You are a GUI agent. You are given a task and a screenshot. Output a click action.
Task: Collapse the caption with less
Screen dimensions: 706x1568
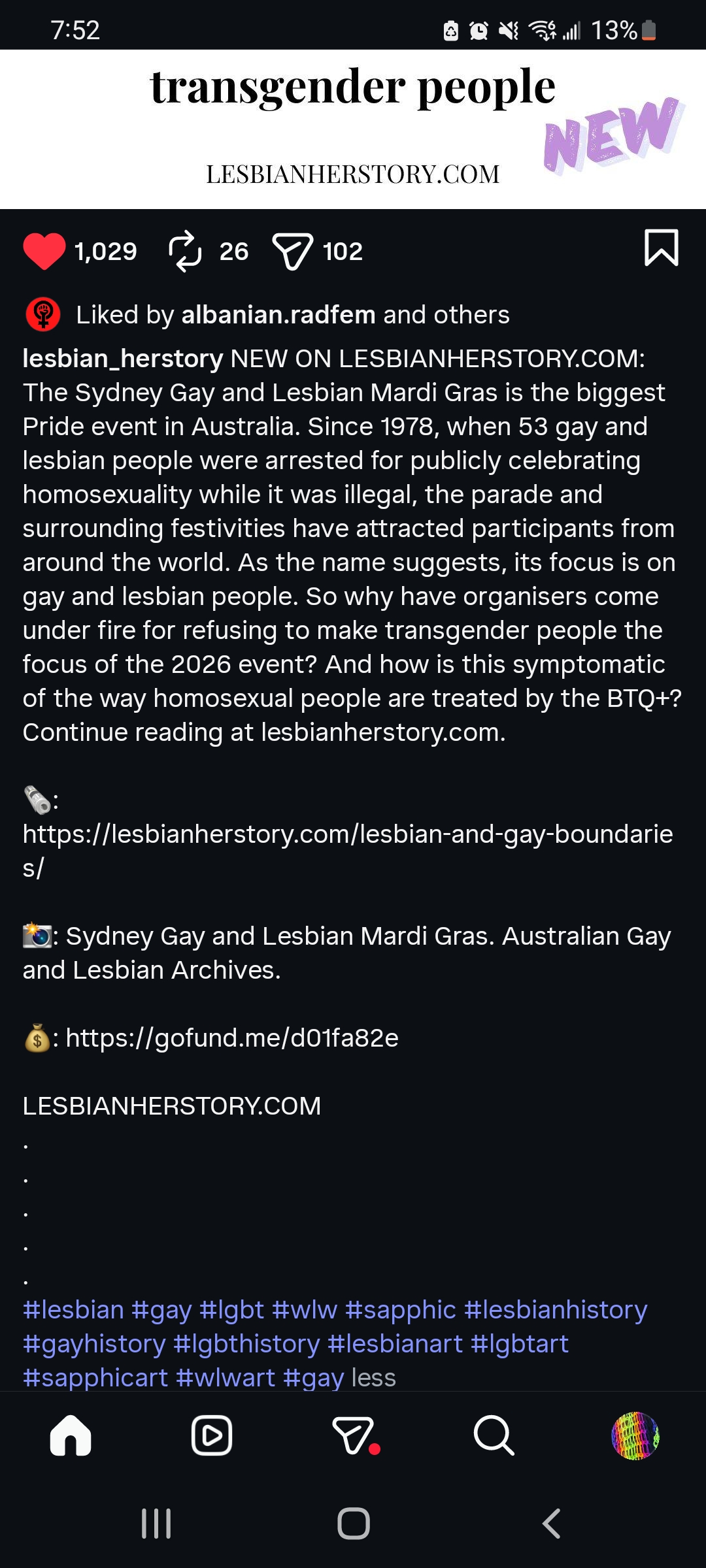point(373,1378)
